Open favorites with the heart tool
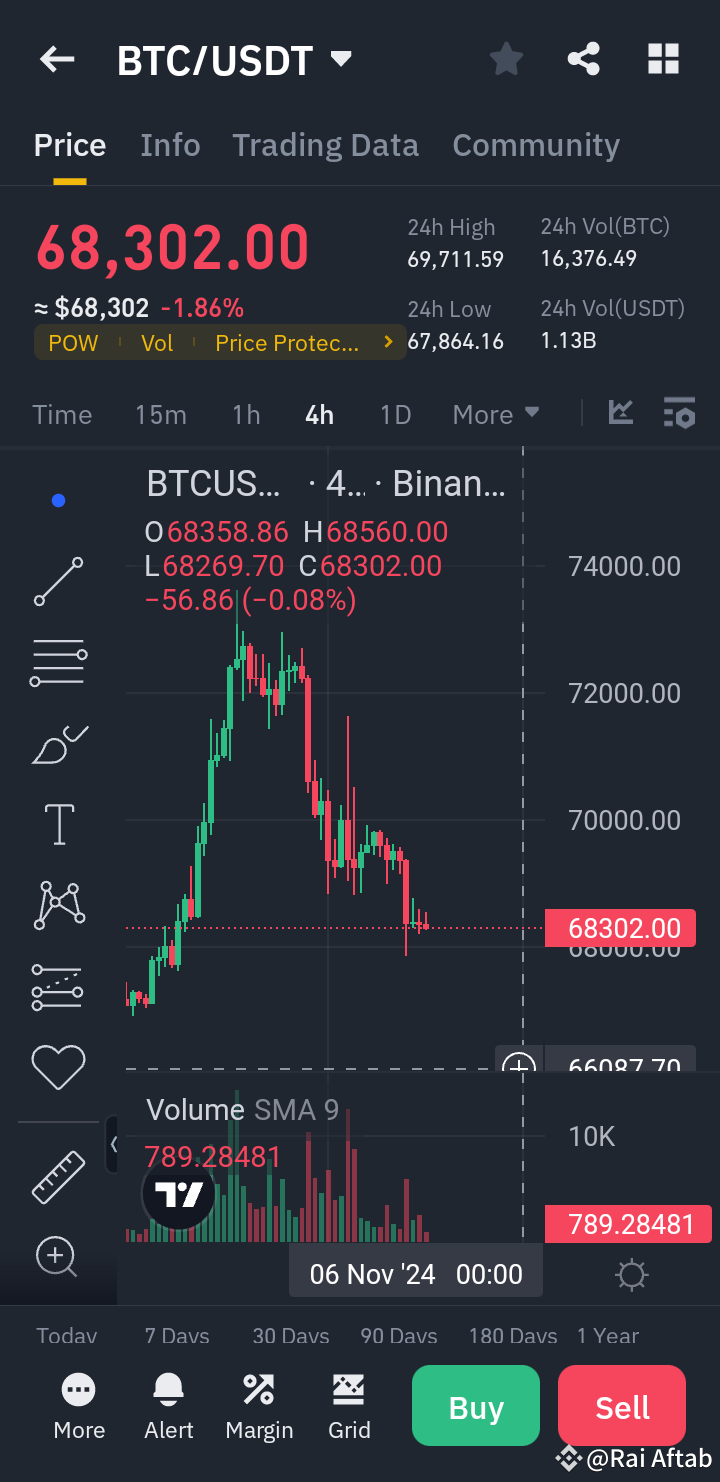Image resolution: width=720 pixels, height=1482 pixels. click(x=58, y=1066)
